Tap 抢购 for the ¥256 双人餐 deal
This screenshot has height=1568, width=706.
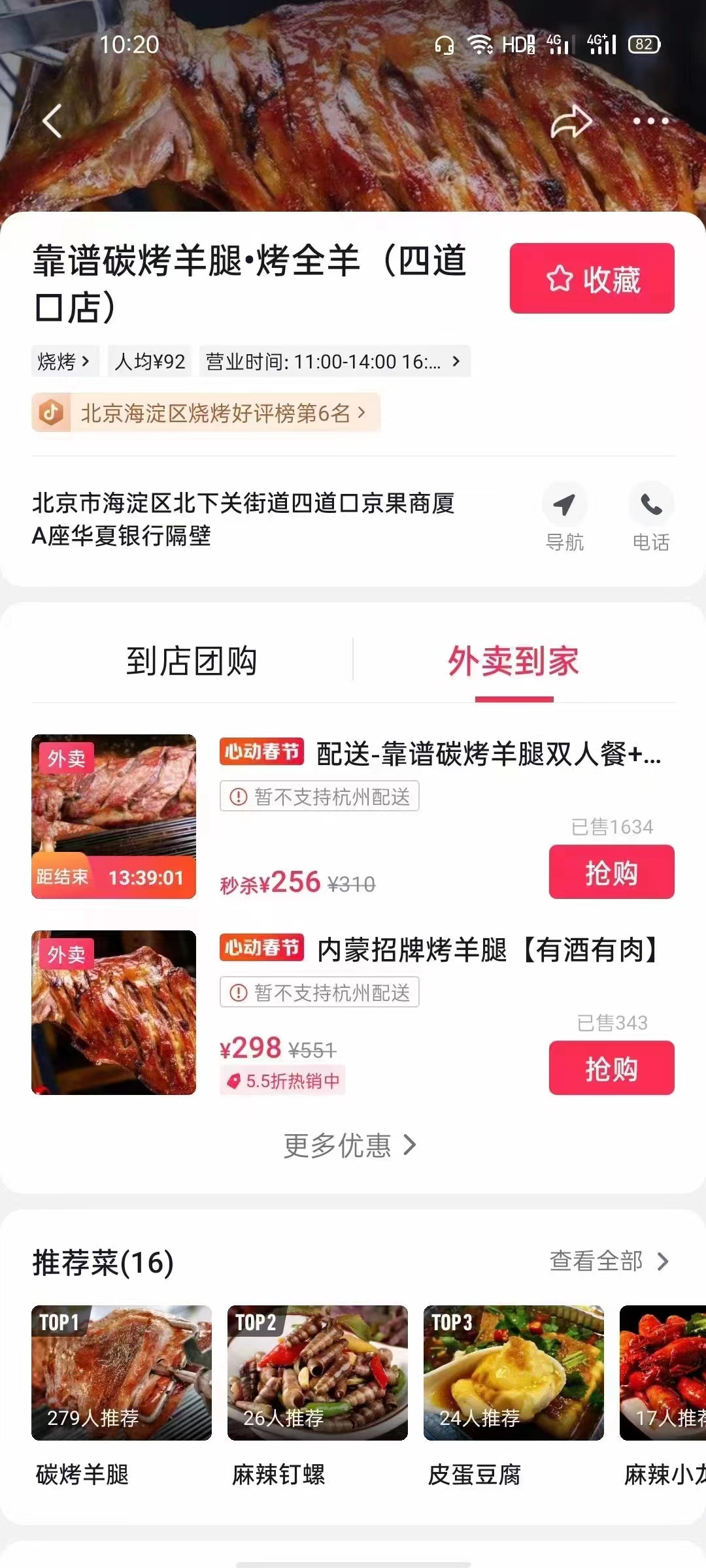tap(611, 872)
